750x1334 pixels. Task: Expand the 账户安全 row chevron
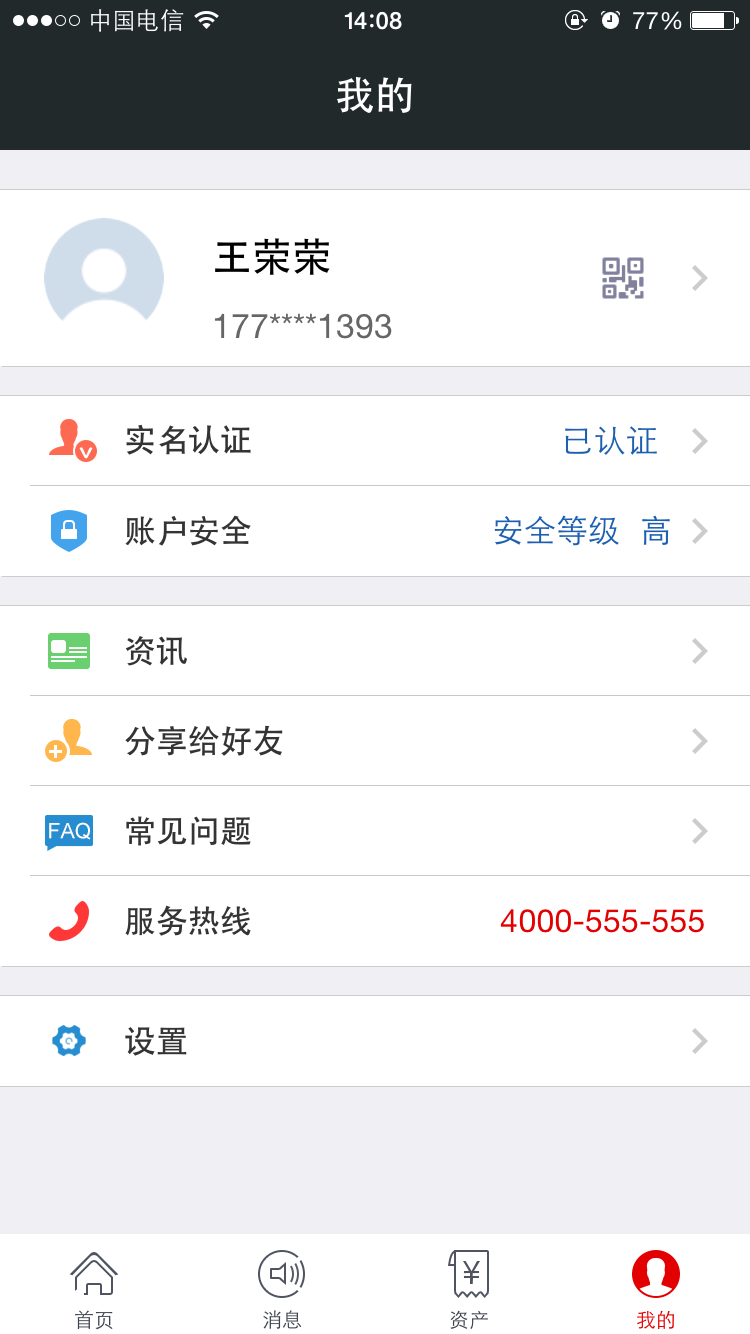[x=699, y=531]
